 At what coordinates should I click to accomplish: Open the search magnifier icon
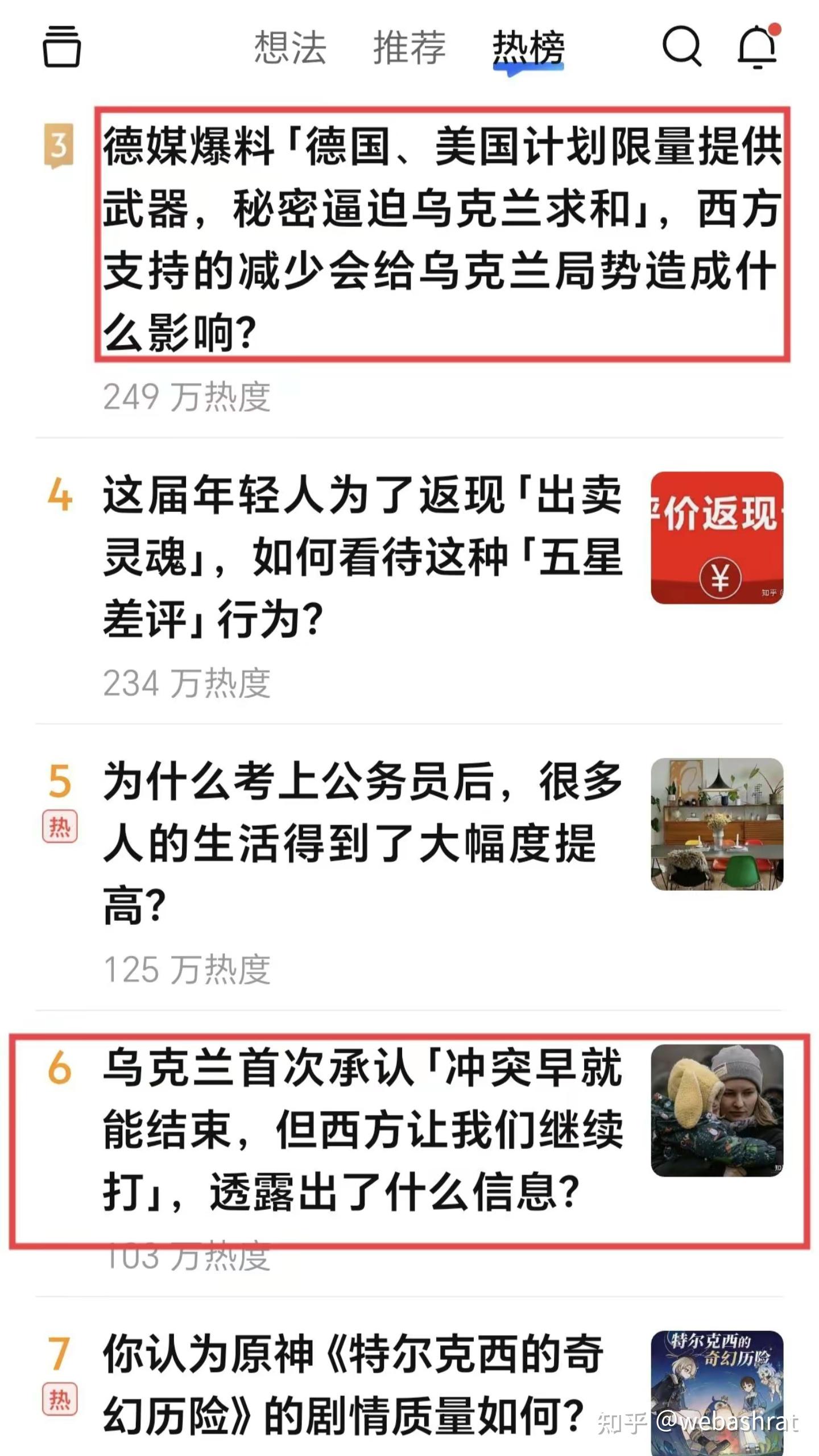coord(681,45)
